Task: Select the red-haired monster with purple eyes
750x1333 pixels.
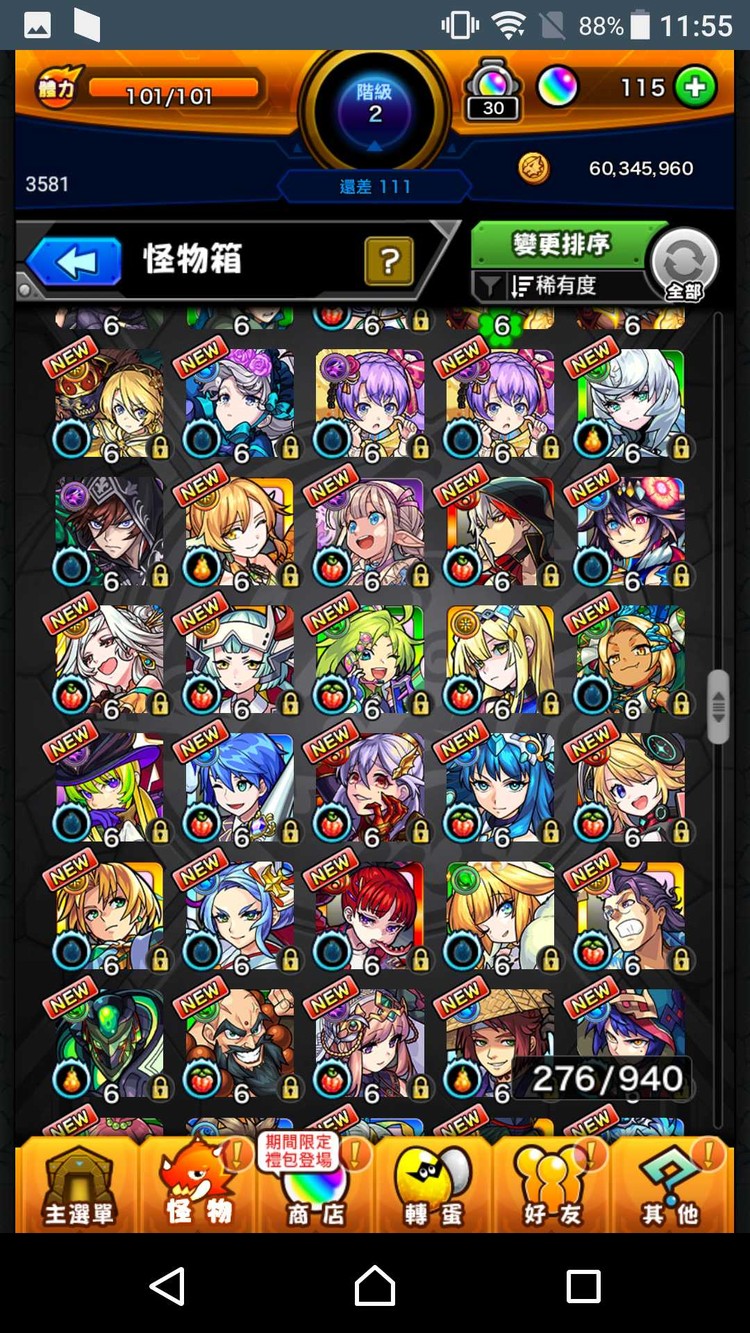Action: (370, 916)
